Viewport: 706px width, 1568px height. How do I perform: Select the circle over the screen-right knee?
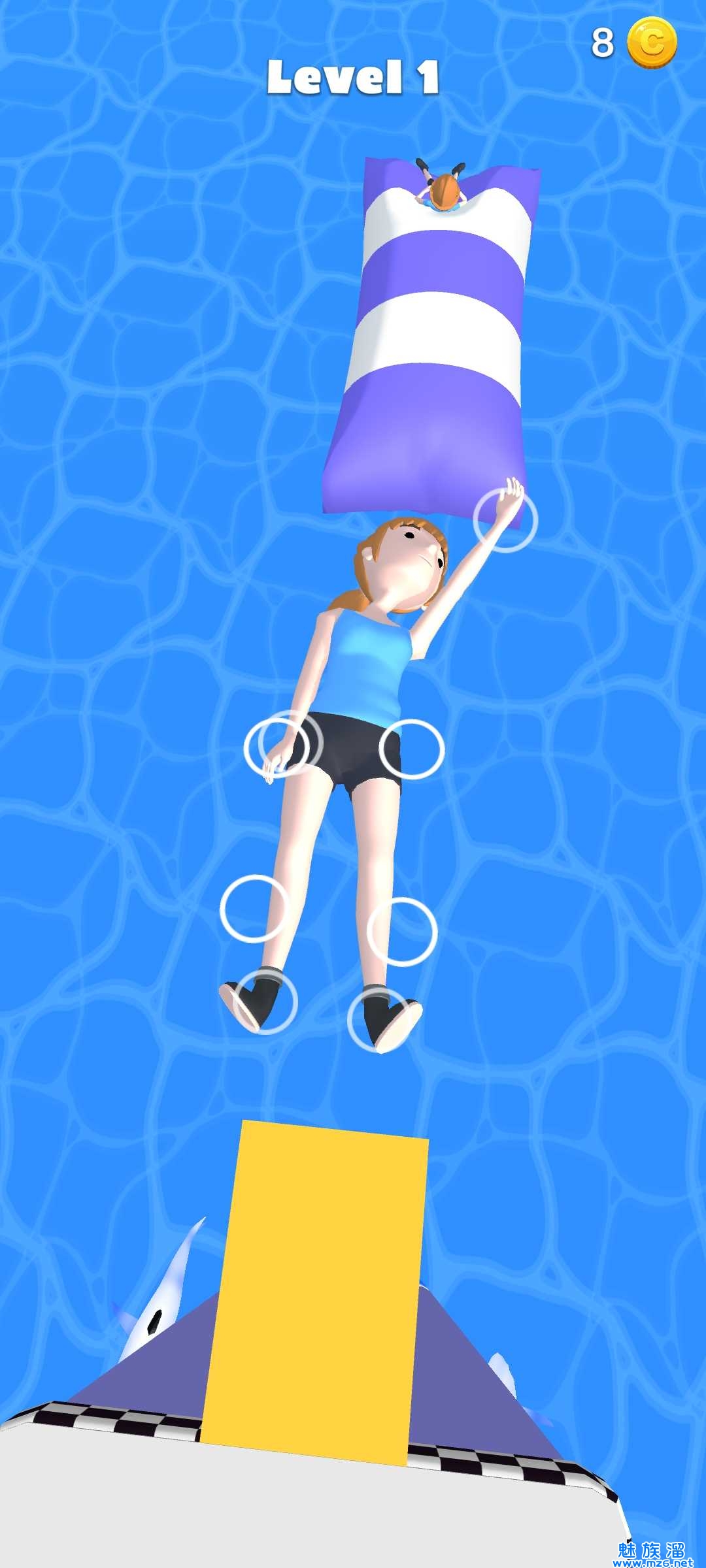tap(402, 931)
